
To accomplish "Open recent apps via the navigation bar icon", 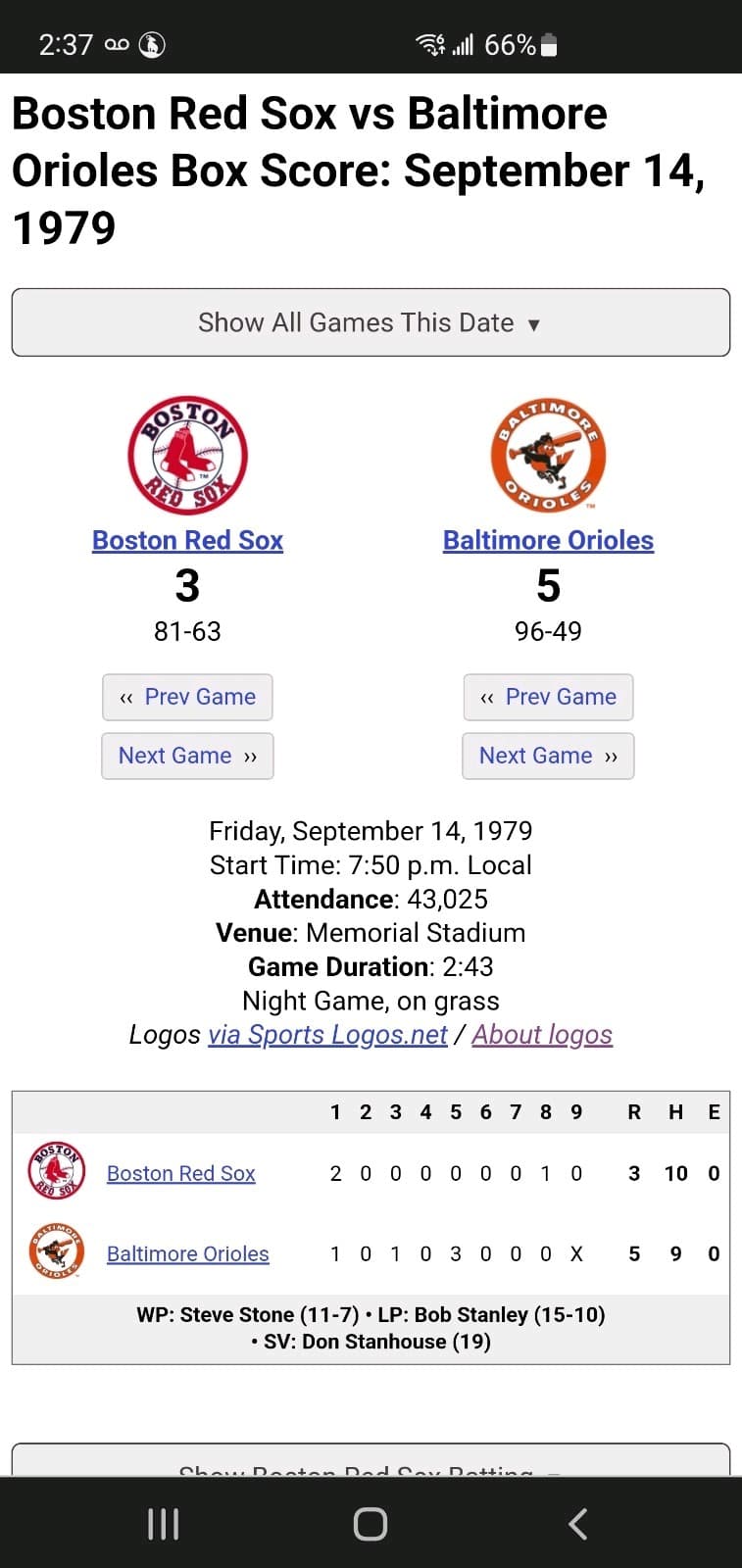I will click(162, 1523).
